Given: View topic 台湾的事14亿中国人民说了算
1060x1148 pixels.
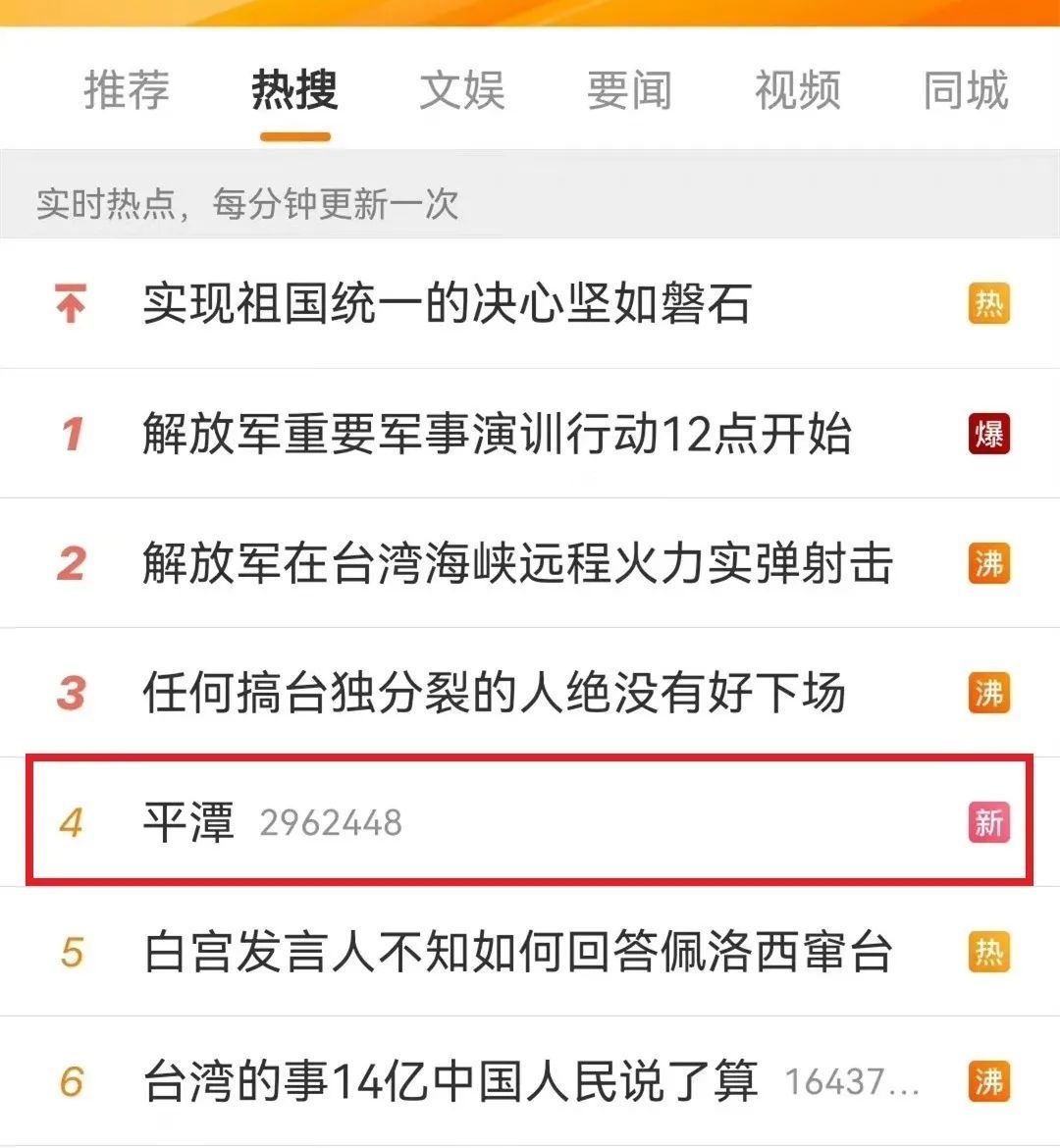Looking at the screenshot, I should pos(451,1081).
